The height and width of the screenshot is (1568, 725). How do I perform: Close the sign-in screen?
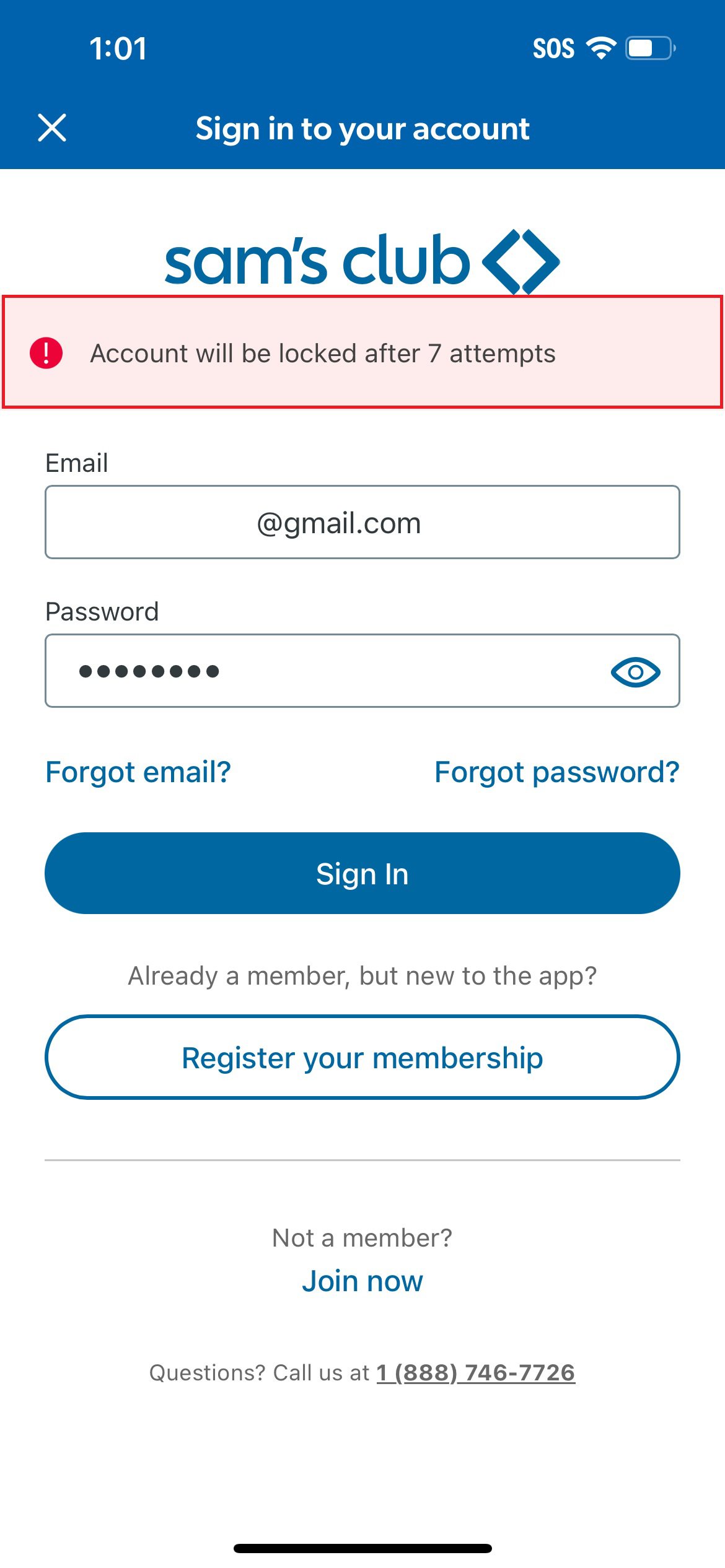(x=52, y=128)
